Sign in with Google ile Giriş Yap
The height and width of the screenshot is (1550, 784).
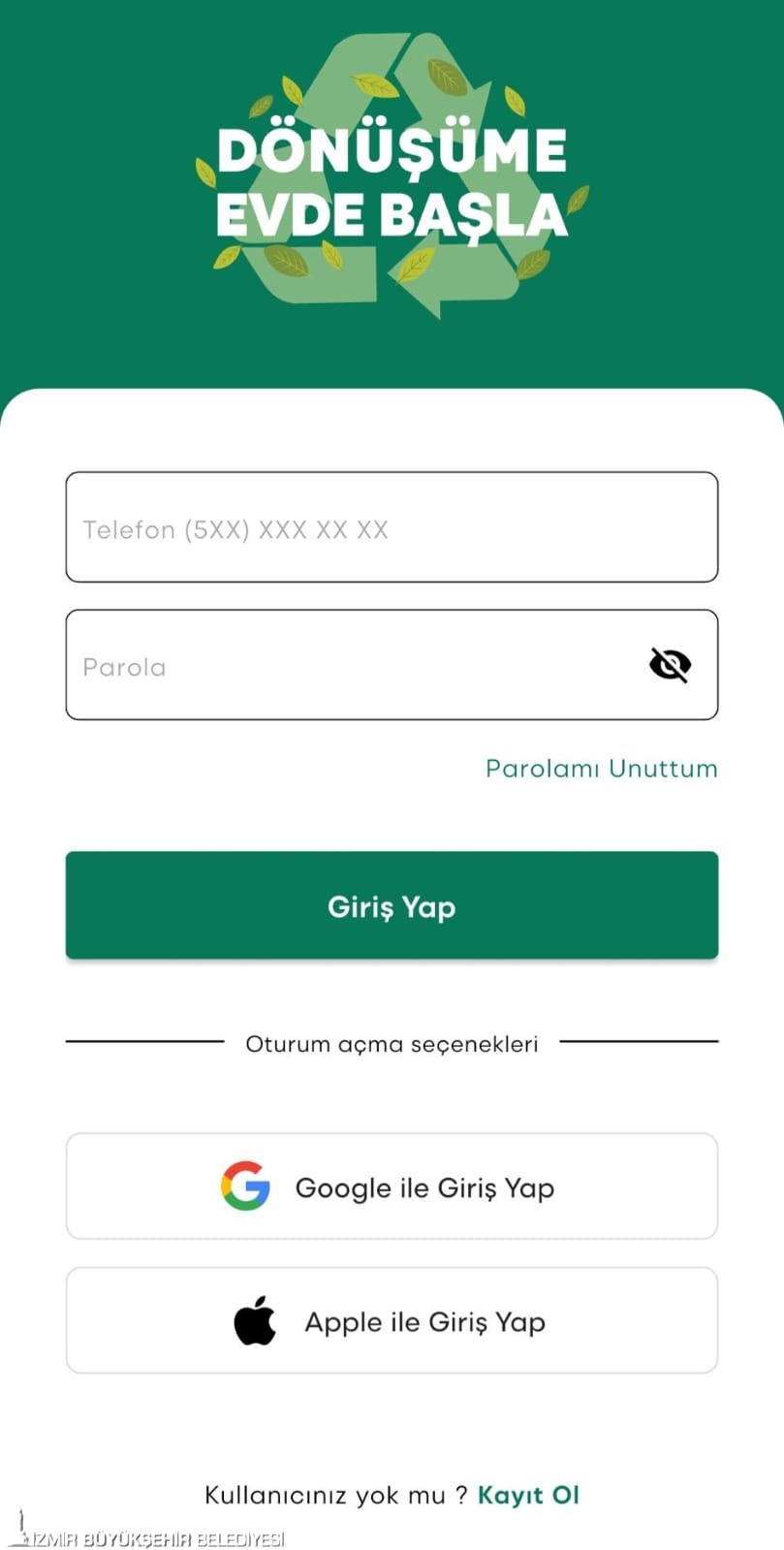point(392,1186)
